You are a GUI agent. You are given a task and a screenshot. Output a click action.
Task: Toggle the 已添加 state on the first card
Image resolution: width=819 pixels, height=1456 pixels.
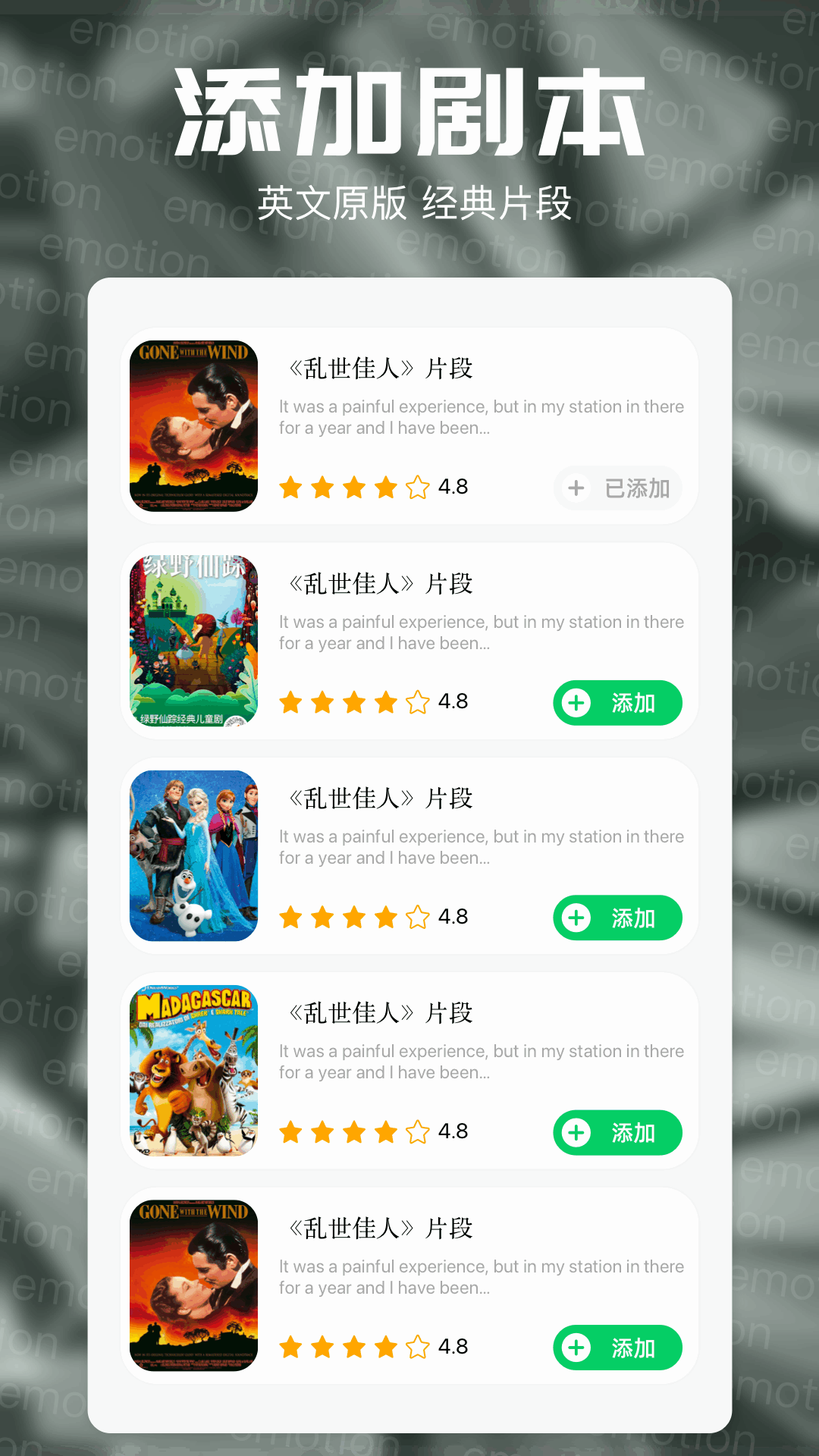point(618,488)
